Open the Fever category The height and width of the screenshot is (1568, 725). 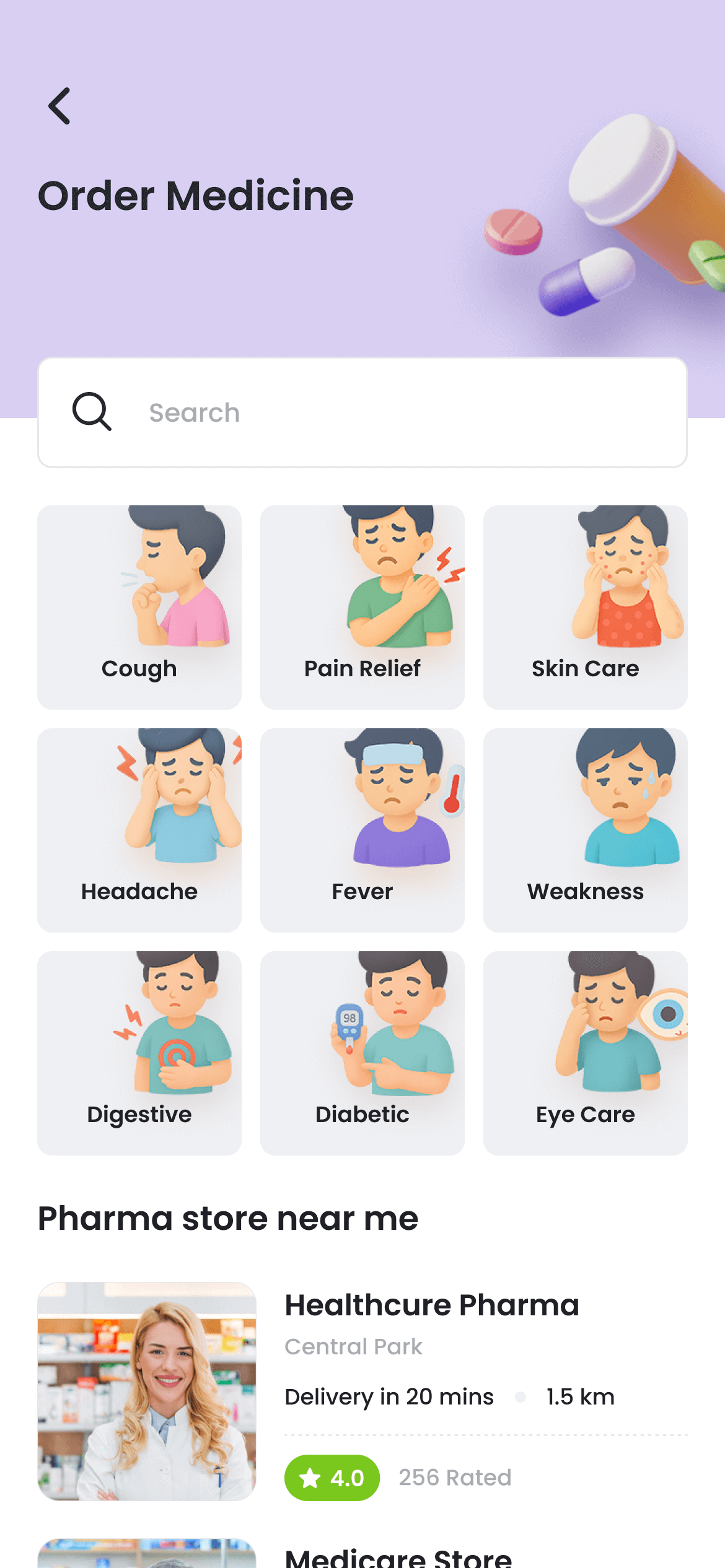click(x=362, y=830)
